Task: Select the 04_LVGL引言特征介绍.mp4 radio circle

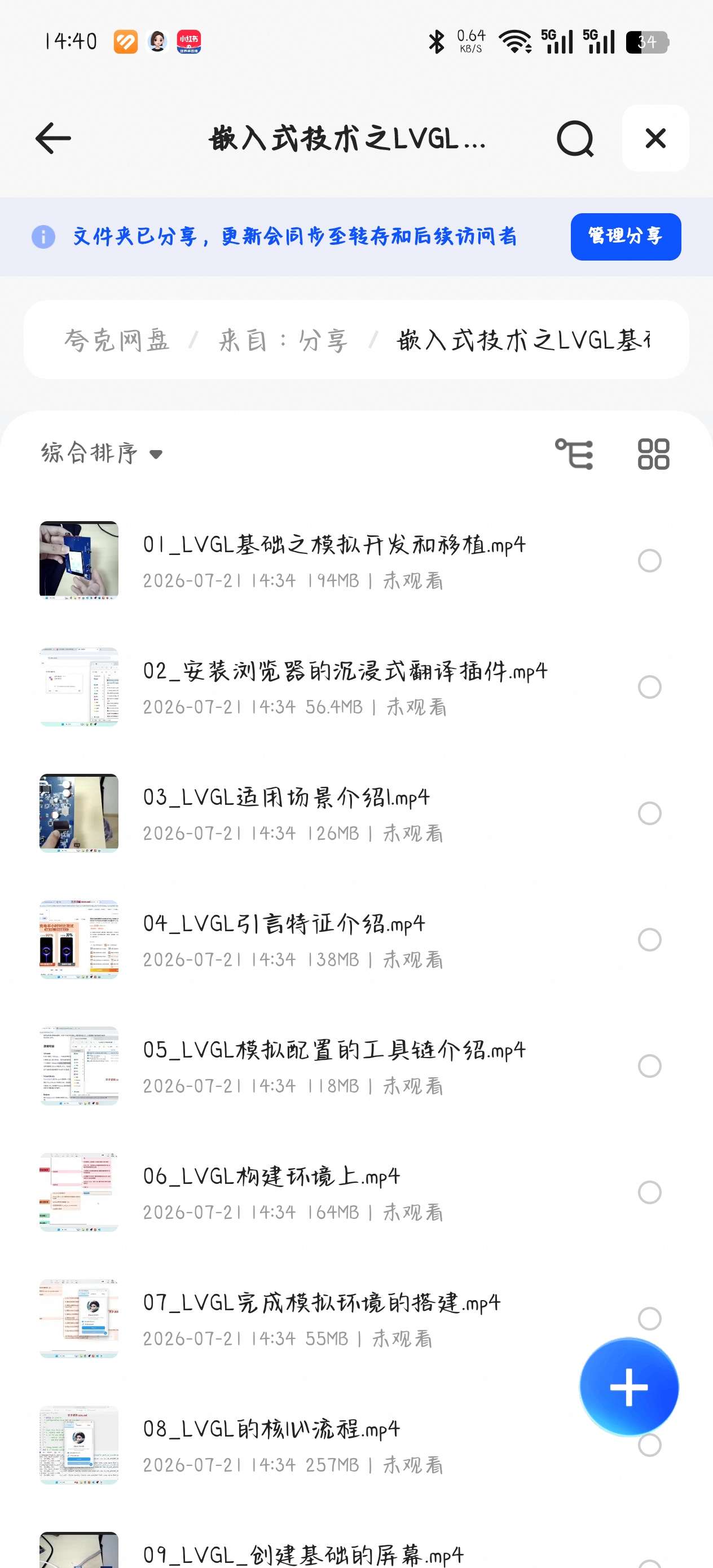Action: tap(649, 939)
